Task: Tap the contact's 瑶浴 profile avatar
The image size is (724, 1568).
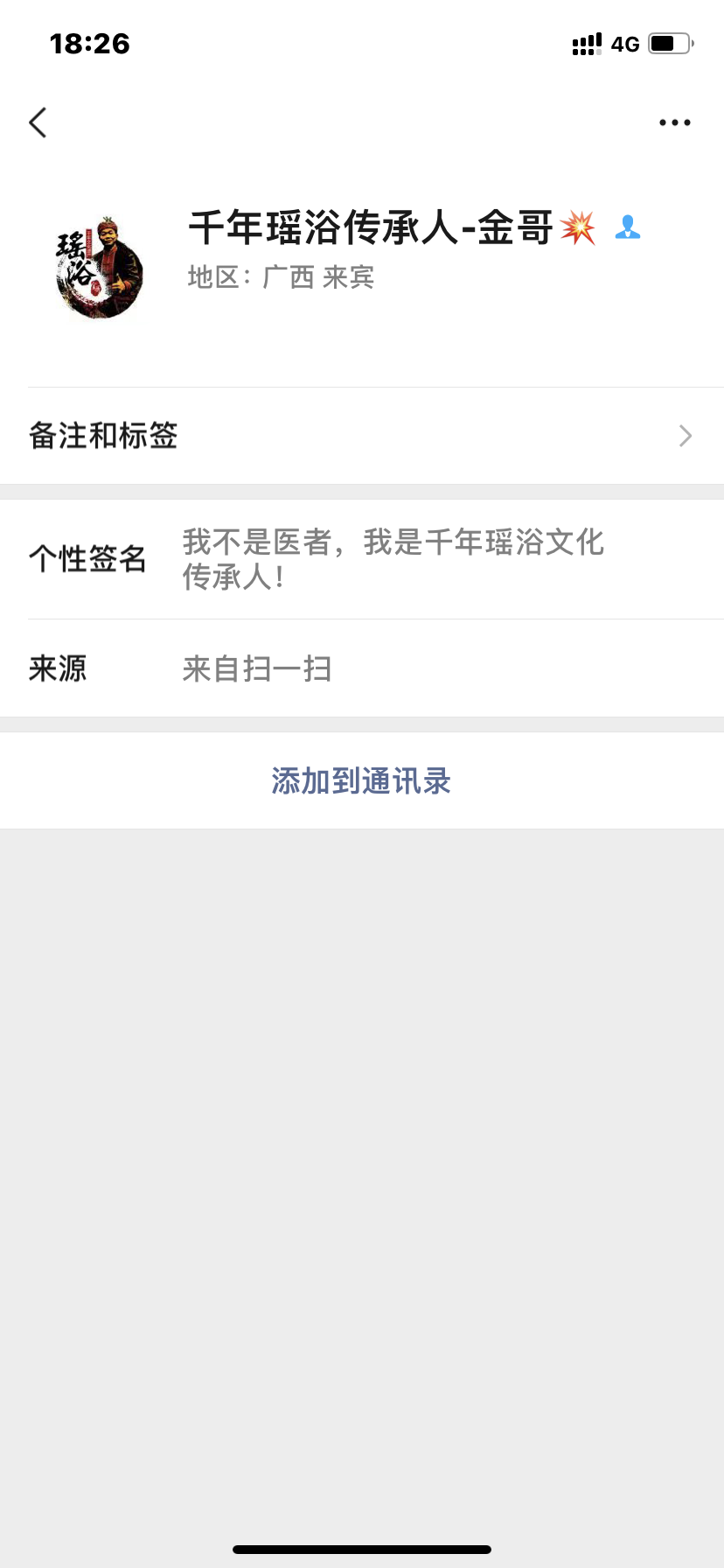Action: [x=98, y=269]
